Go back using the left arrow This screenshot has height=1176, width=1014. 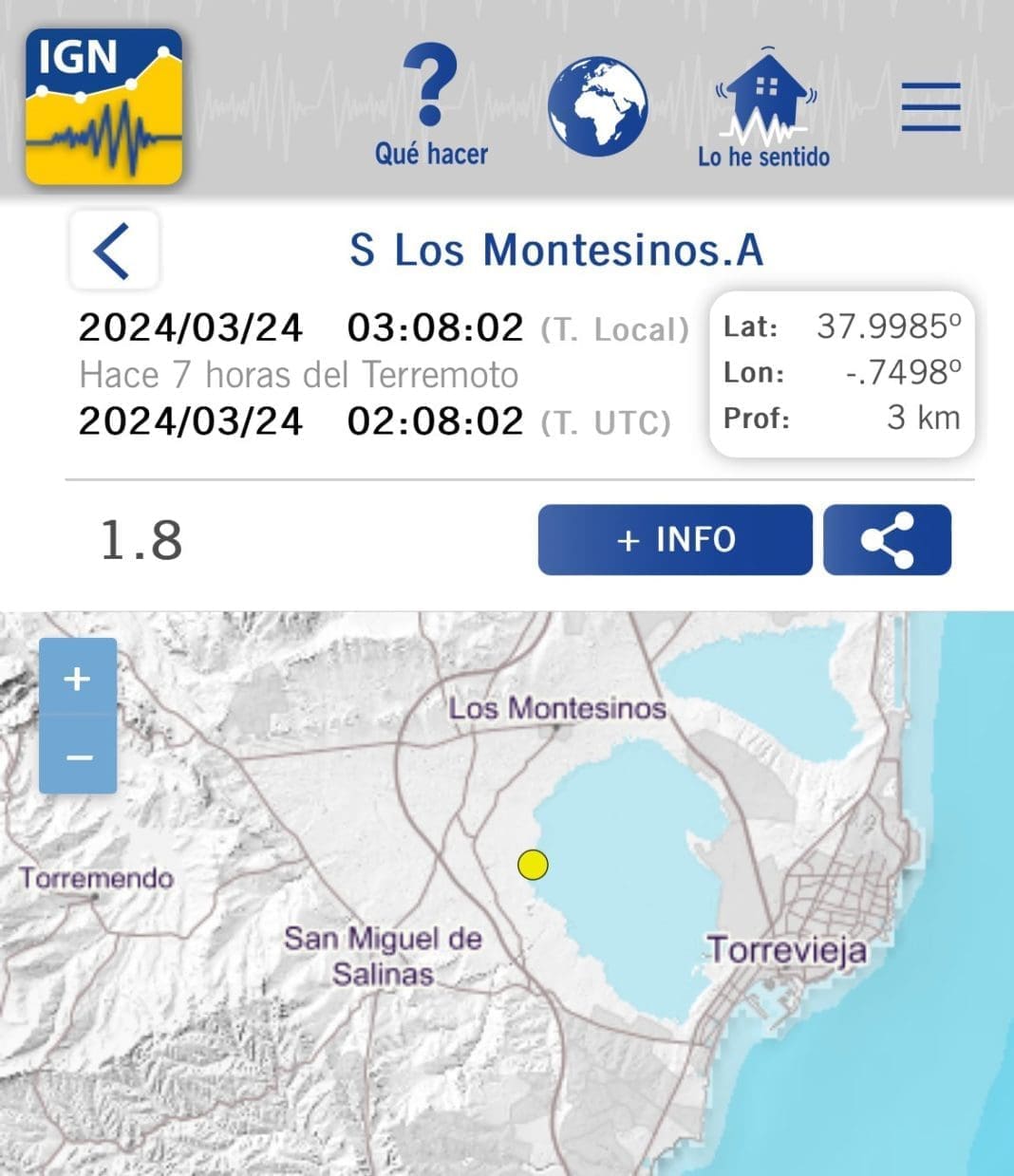pyautogui.click(x=113, y=251)
